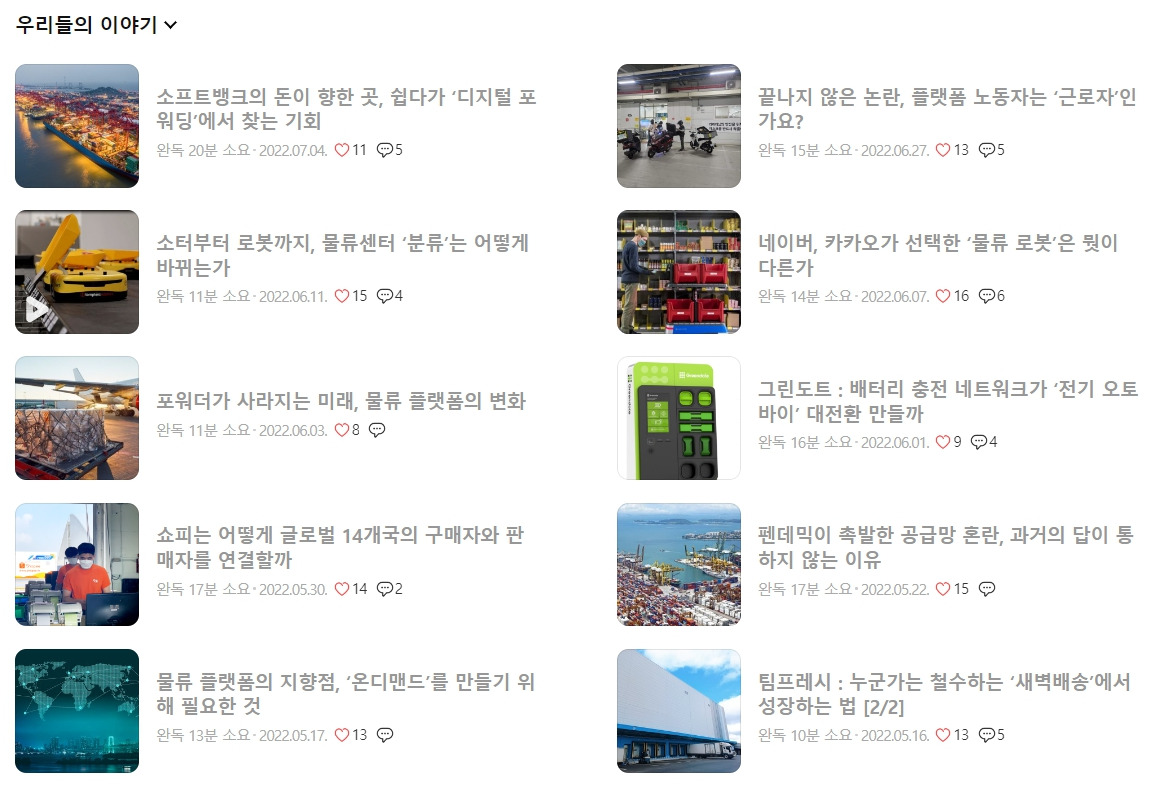This screenshot has height=790, width=1152.
Task: Open comments on 펜데믹 공급망 혼란 article
Action: point(987,589)
